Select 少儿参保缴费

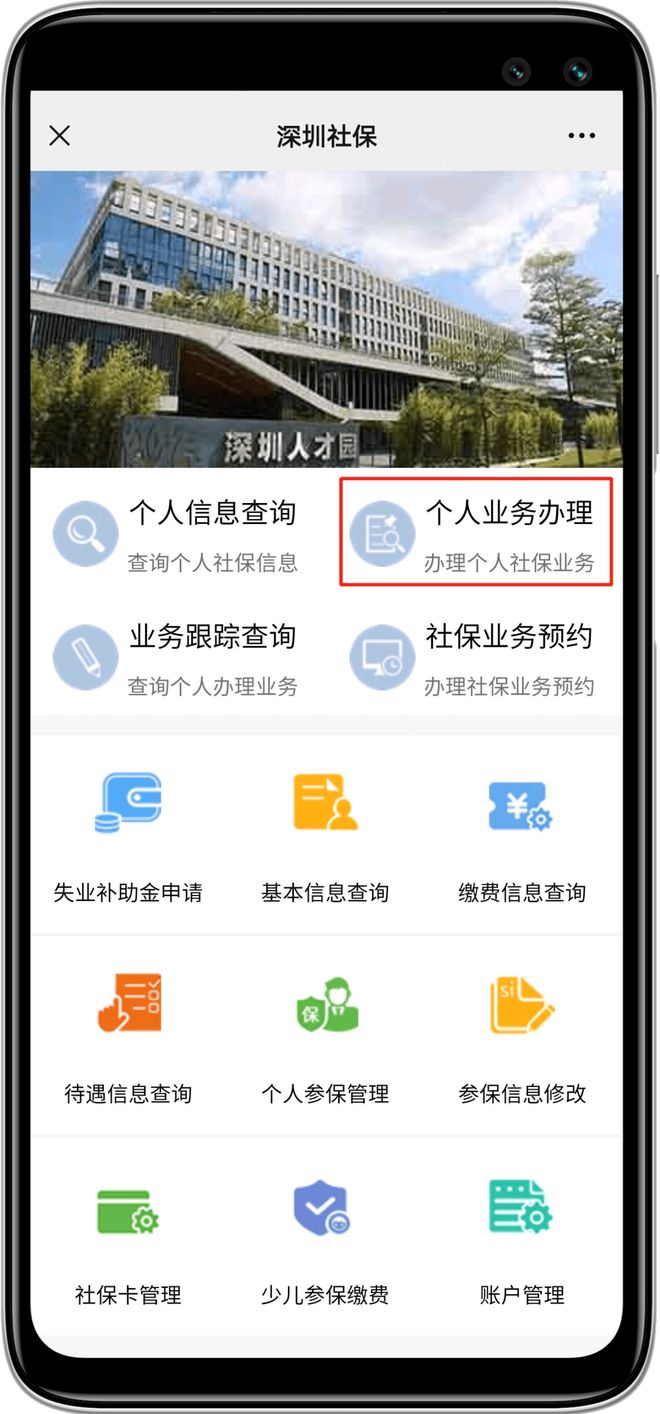pyautogui.click(x=325, y=1238)
